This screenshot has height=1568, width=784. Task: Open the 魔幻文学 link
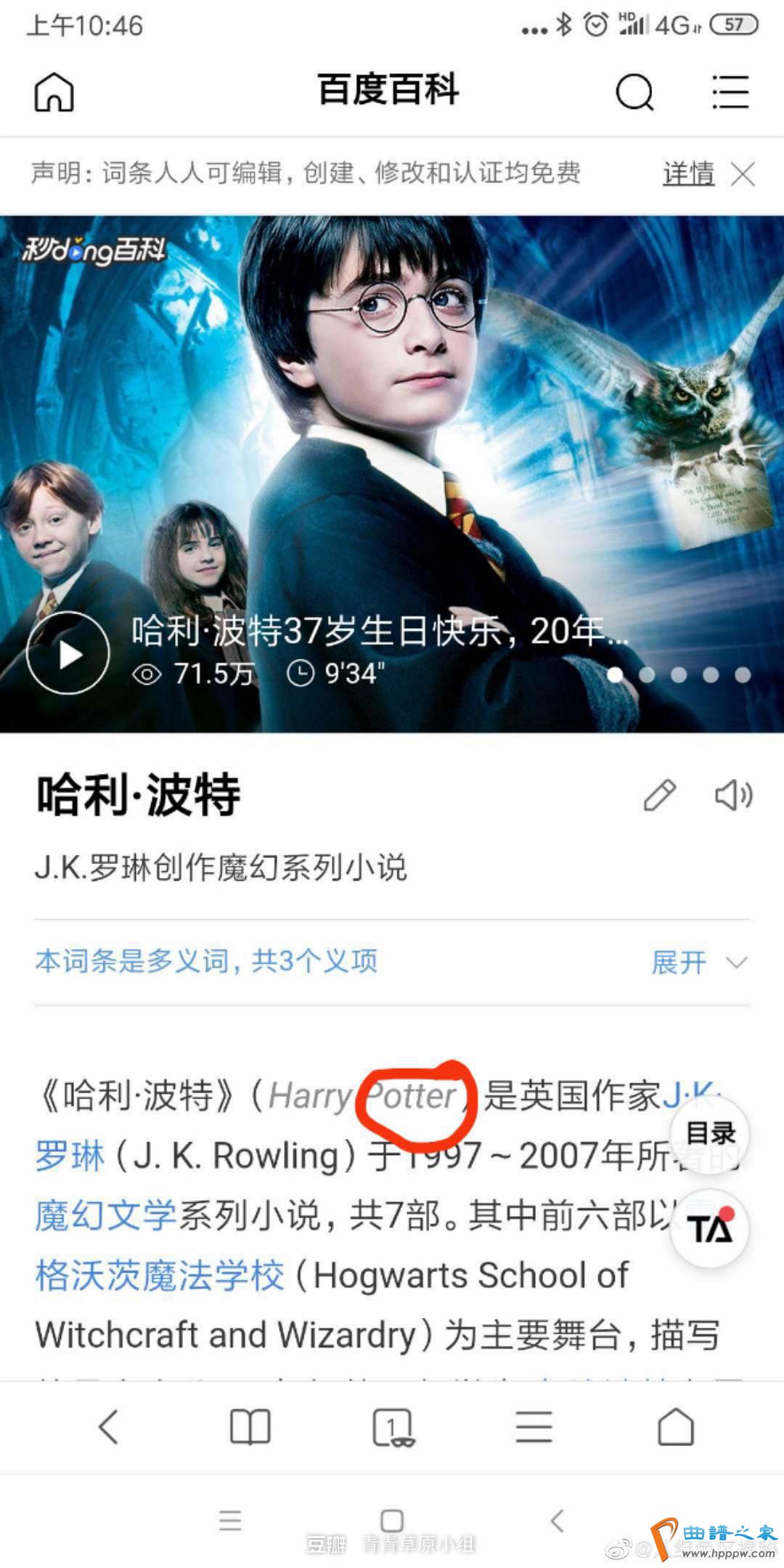click(106, 1215)
